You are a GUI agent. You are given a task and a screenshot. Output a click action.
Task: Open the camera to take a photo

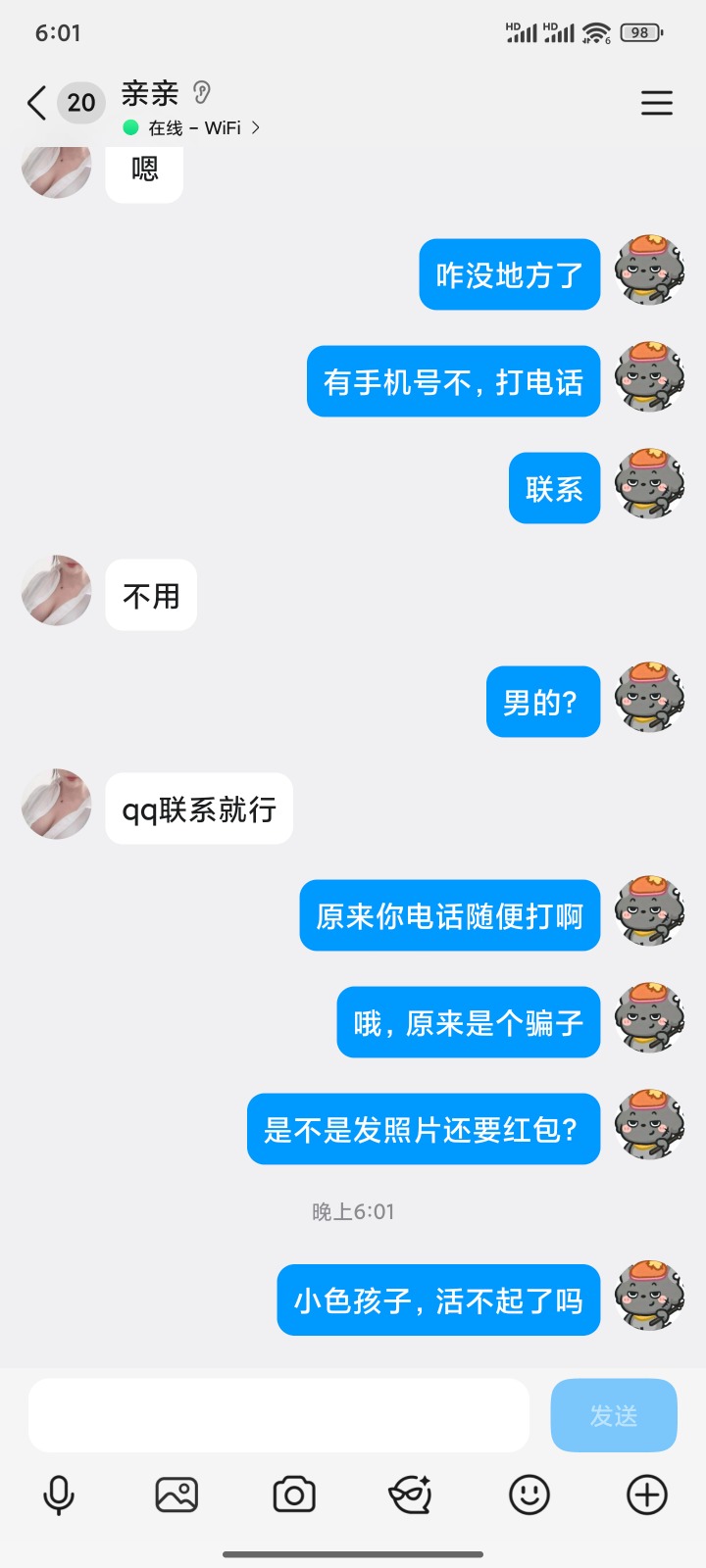click(x=294, y=1494)
